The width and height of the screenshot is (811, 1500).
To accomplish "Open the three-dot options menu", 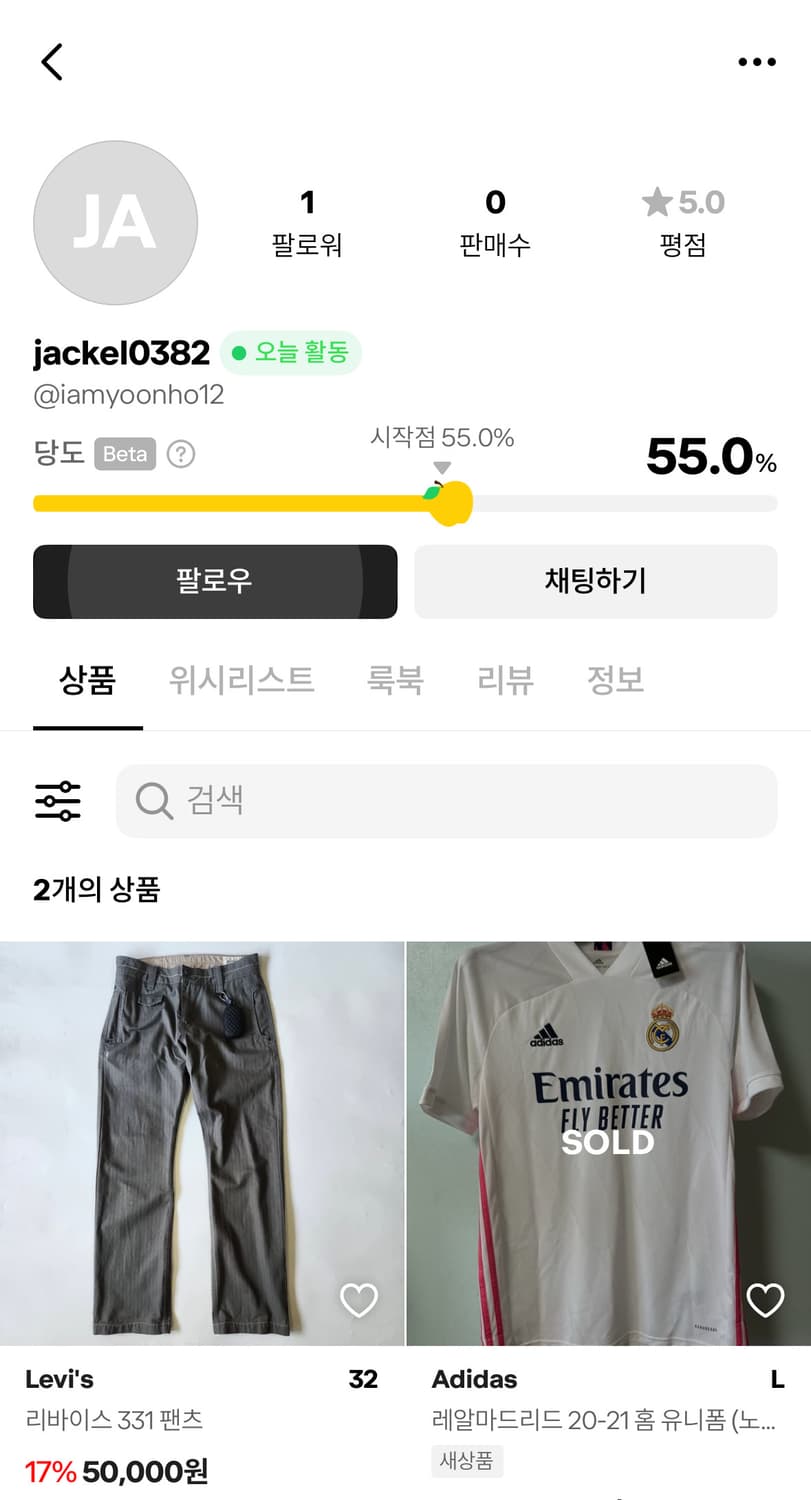I will pos(756,61).
